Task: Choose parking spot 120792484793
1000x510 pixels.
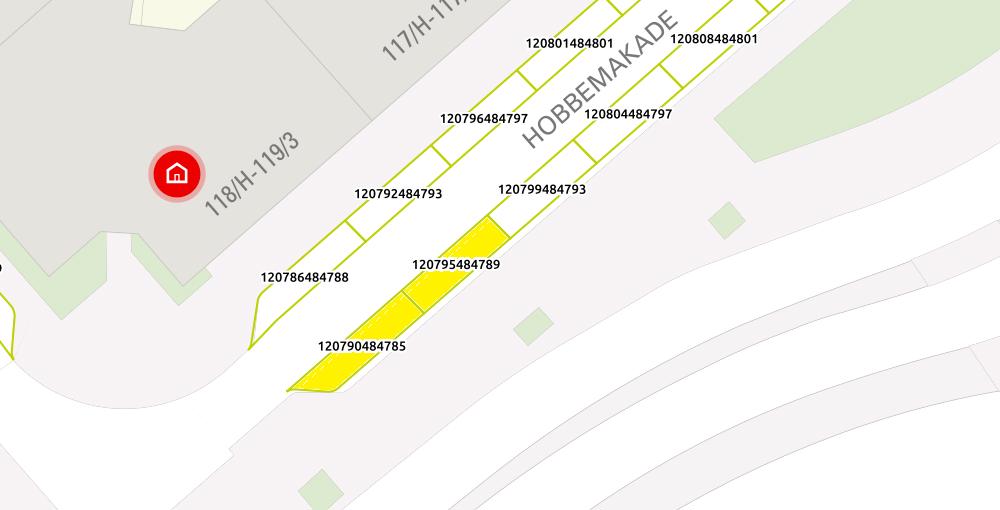Action: click(x=398, y=194)
